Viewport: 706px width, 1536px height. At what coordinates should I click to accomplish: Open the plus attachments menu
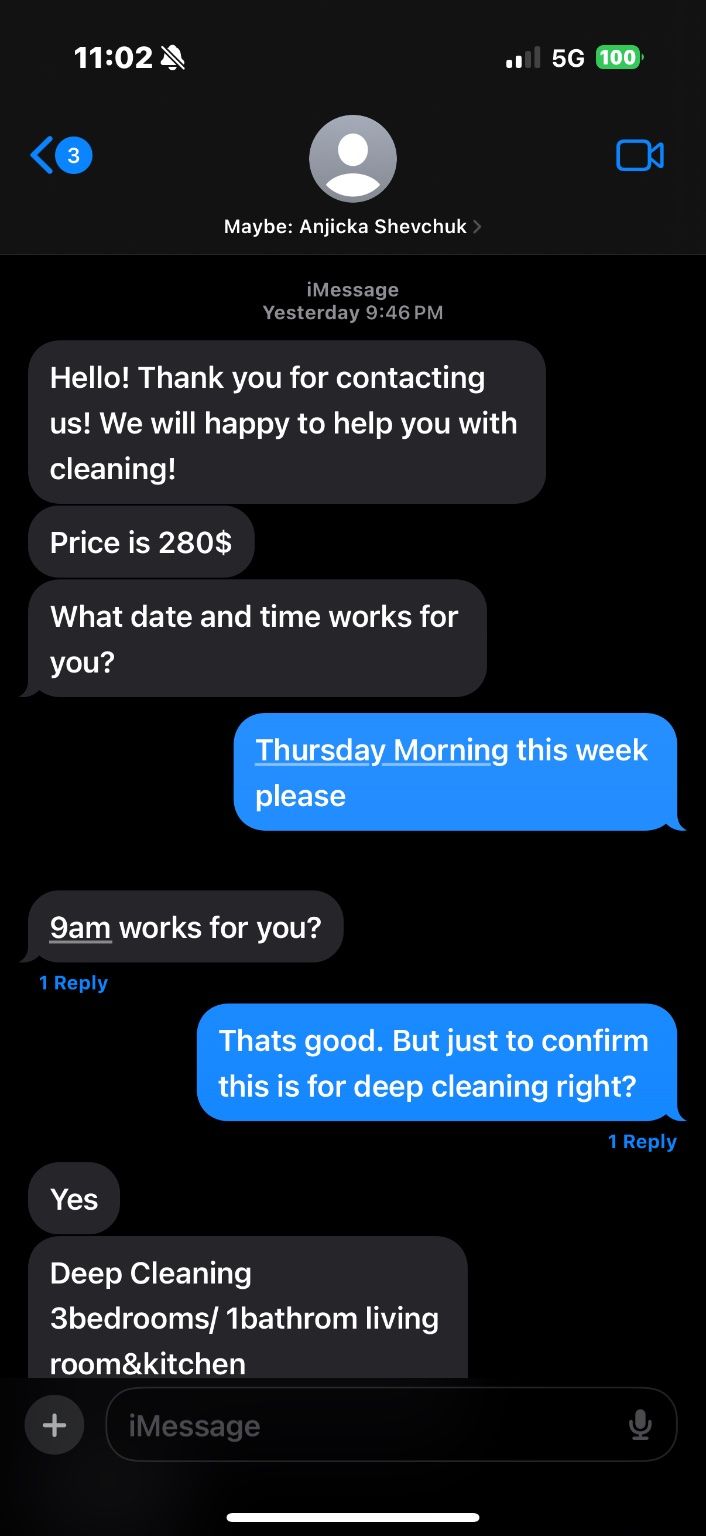[55, 1425]
